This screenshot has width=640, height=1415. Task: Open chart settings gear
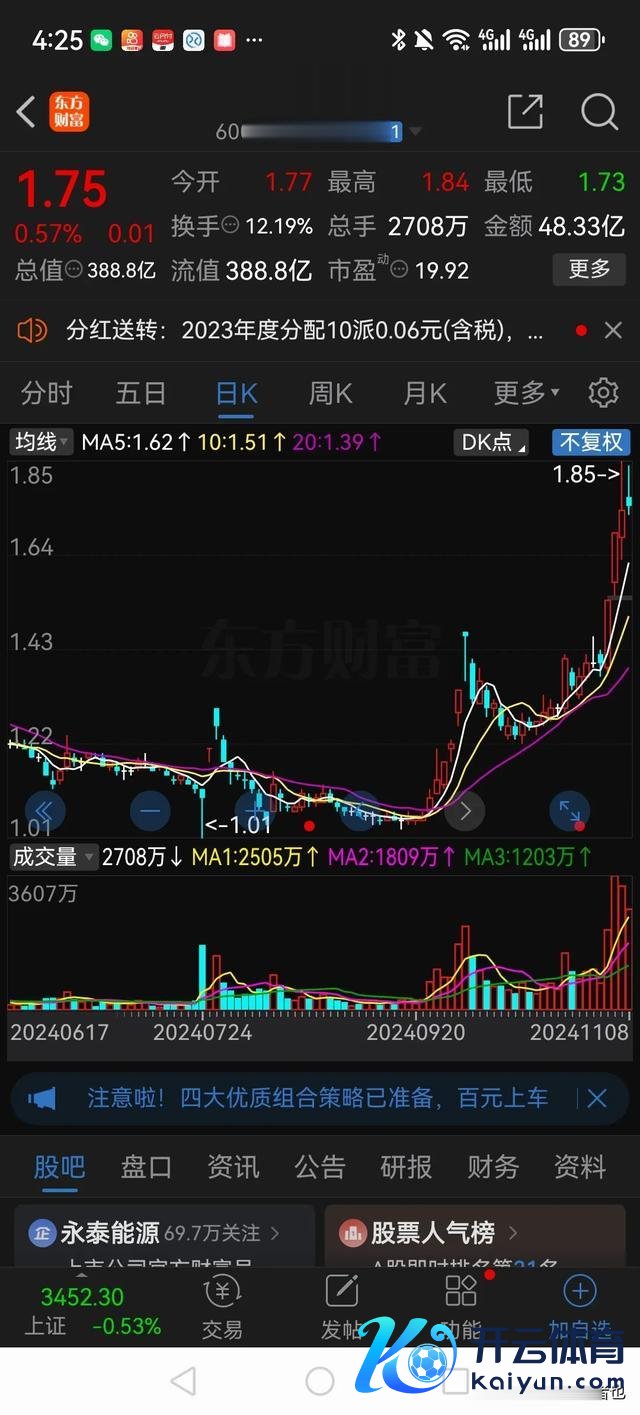click(603, 393)
